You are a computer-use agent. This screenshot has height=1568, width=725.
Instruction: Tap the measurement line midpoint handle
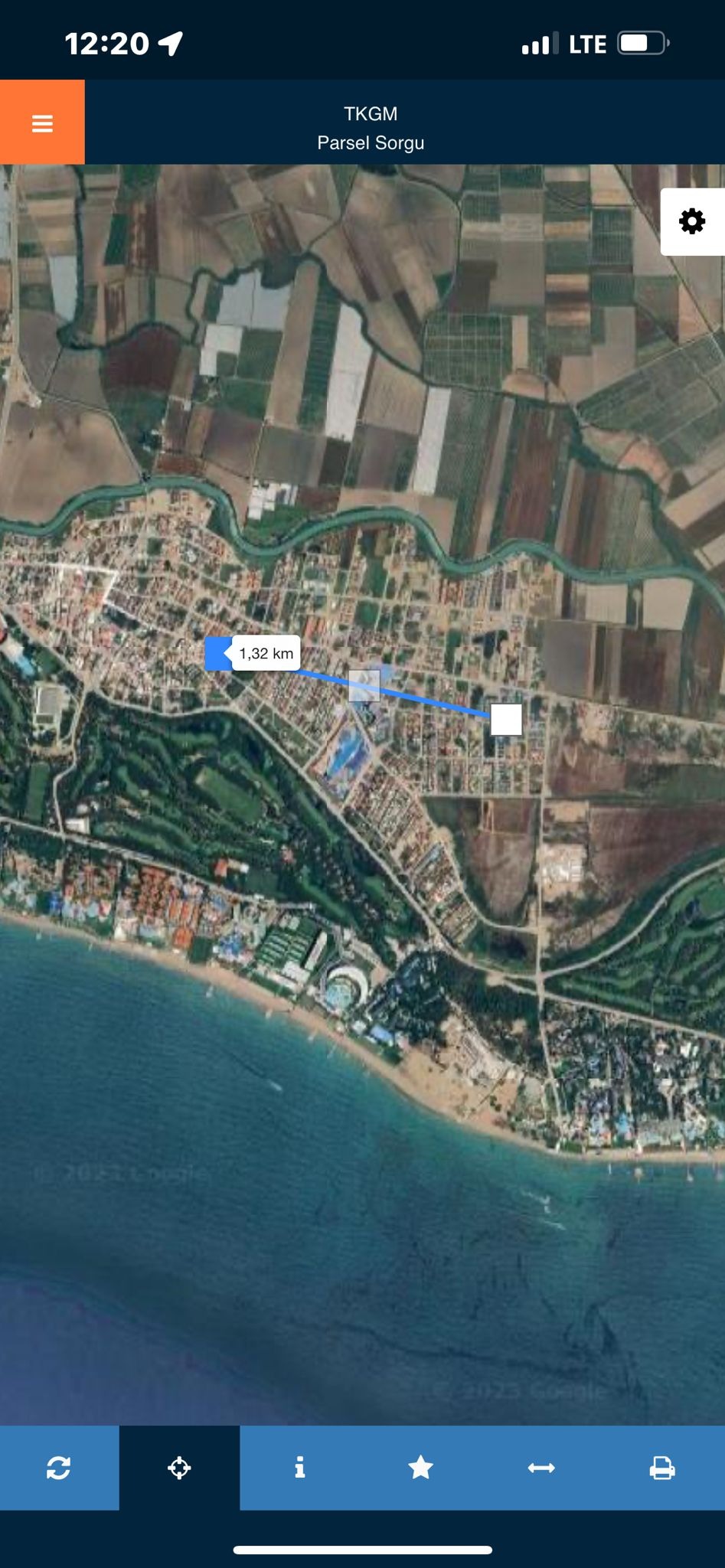click(364, 686)
